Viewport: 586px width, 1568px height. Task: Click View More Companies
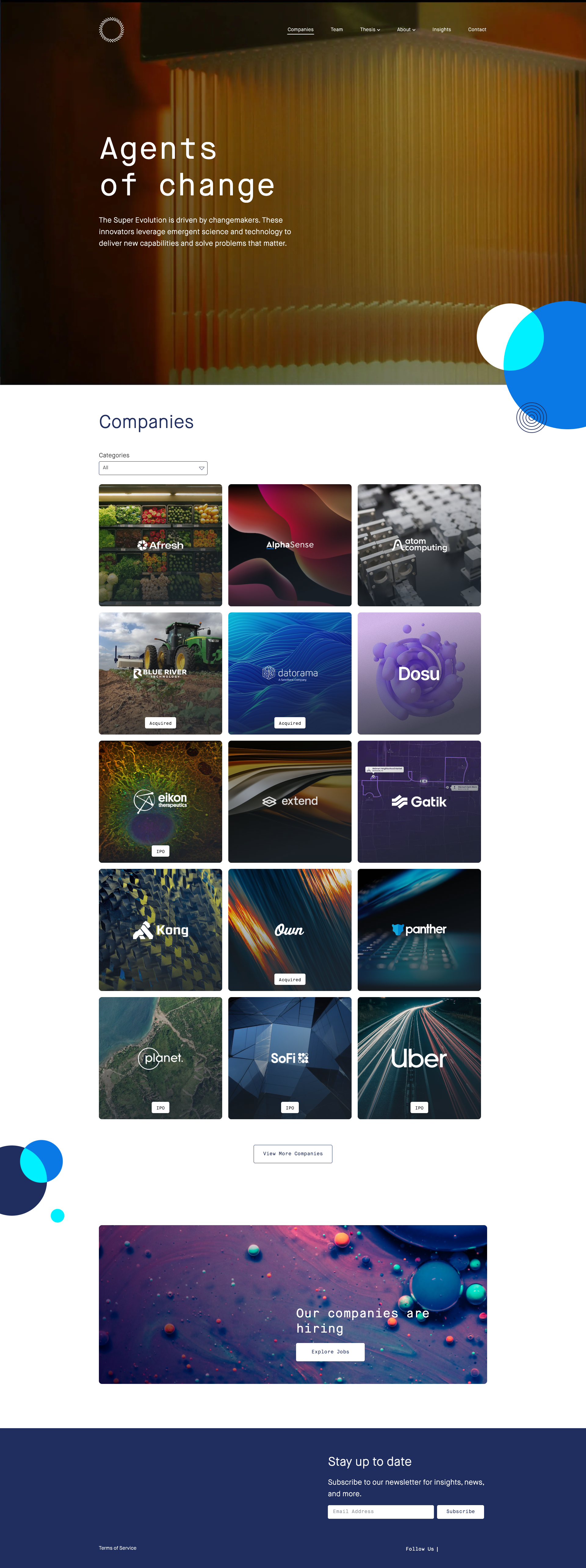pos(293,1153)
